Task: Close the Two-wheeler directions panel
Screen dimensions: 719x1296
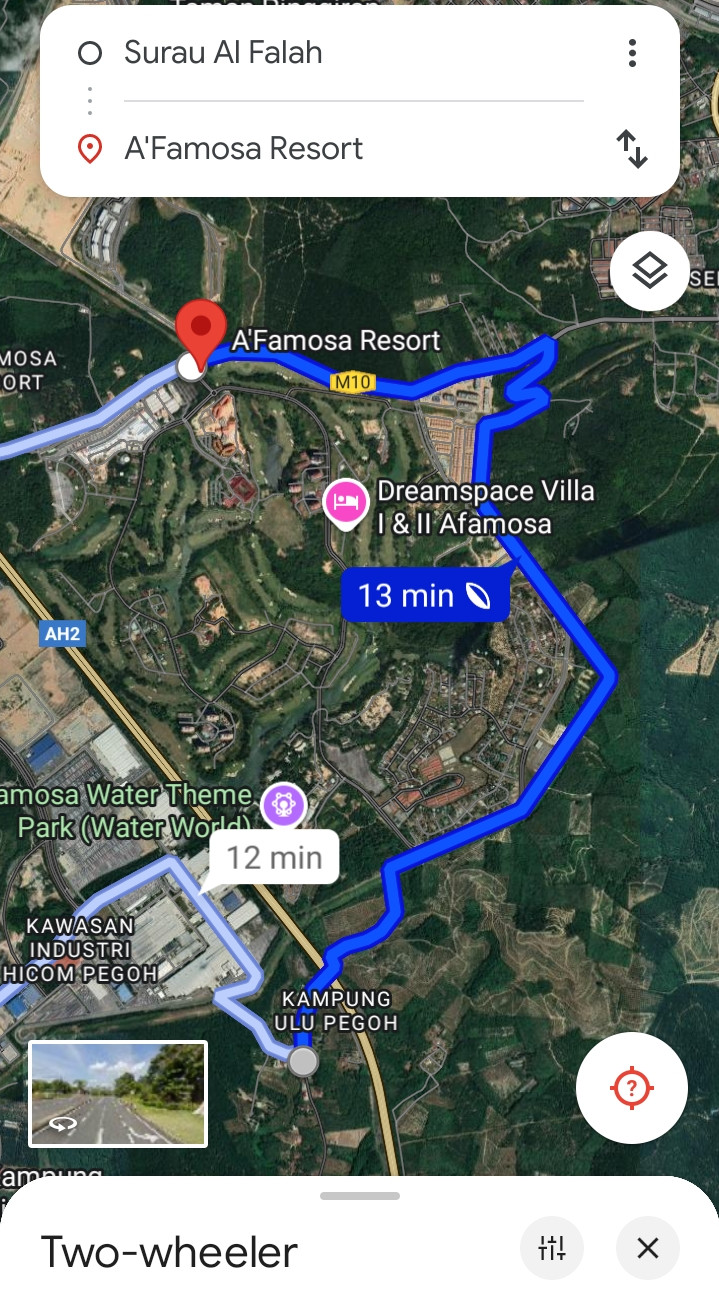Action: click(648, 1248)
